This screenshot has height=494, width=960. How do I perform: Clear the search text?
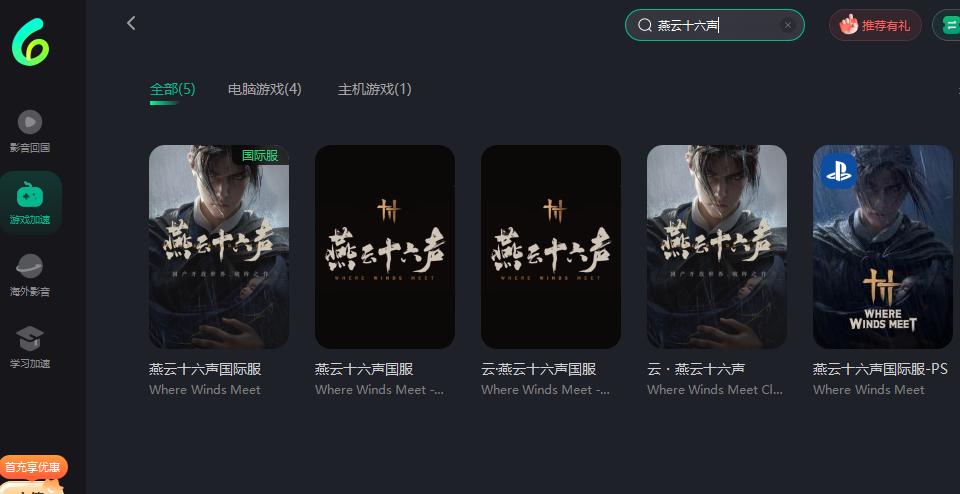tap(788, 25)
